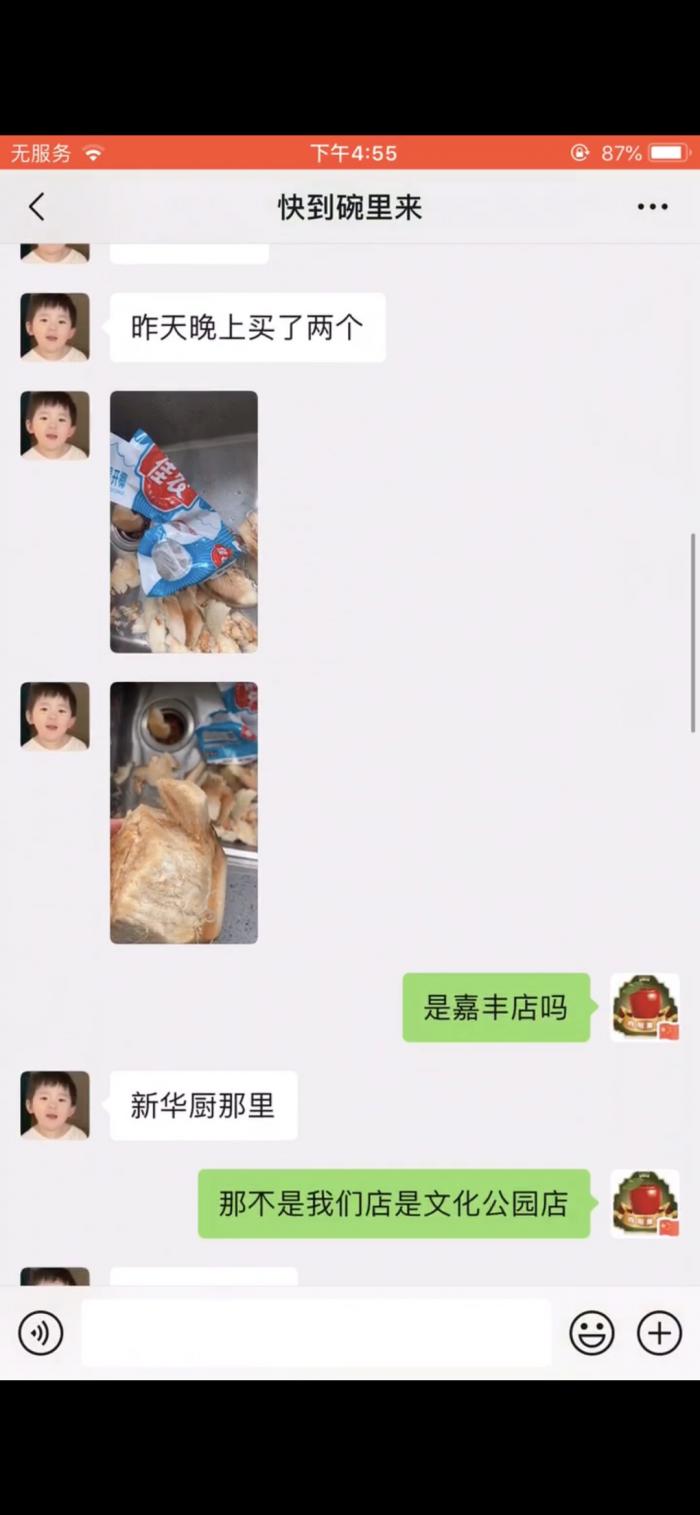
Task: View the photo of the bread in the sink
Action: (x=183, y=812)
